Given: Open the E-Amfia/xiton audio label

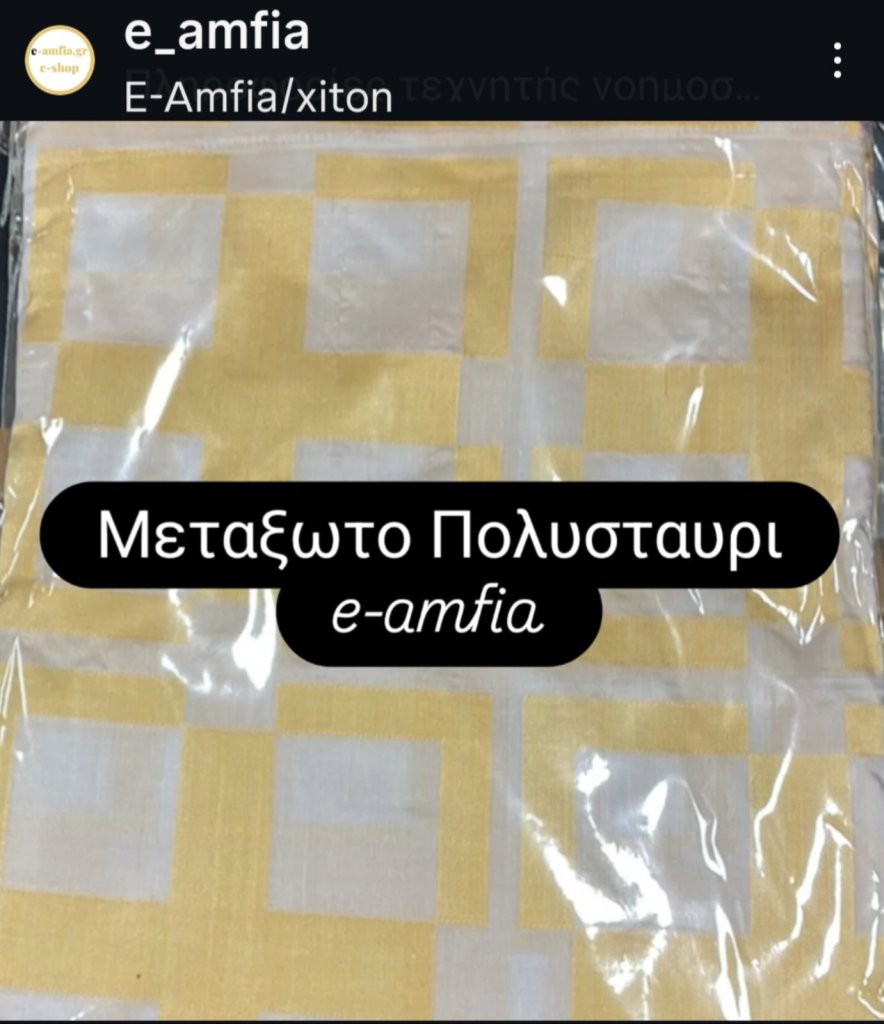Looking at the screenshot, I should coord(258,97).
